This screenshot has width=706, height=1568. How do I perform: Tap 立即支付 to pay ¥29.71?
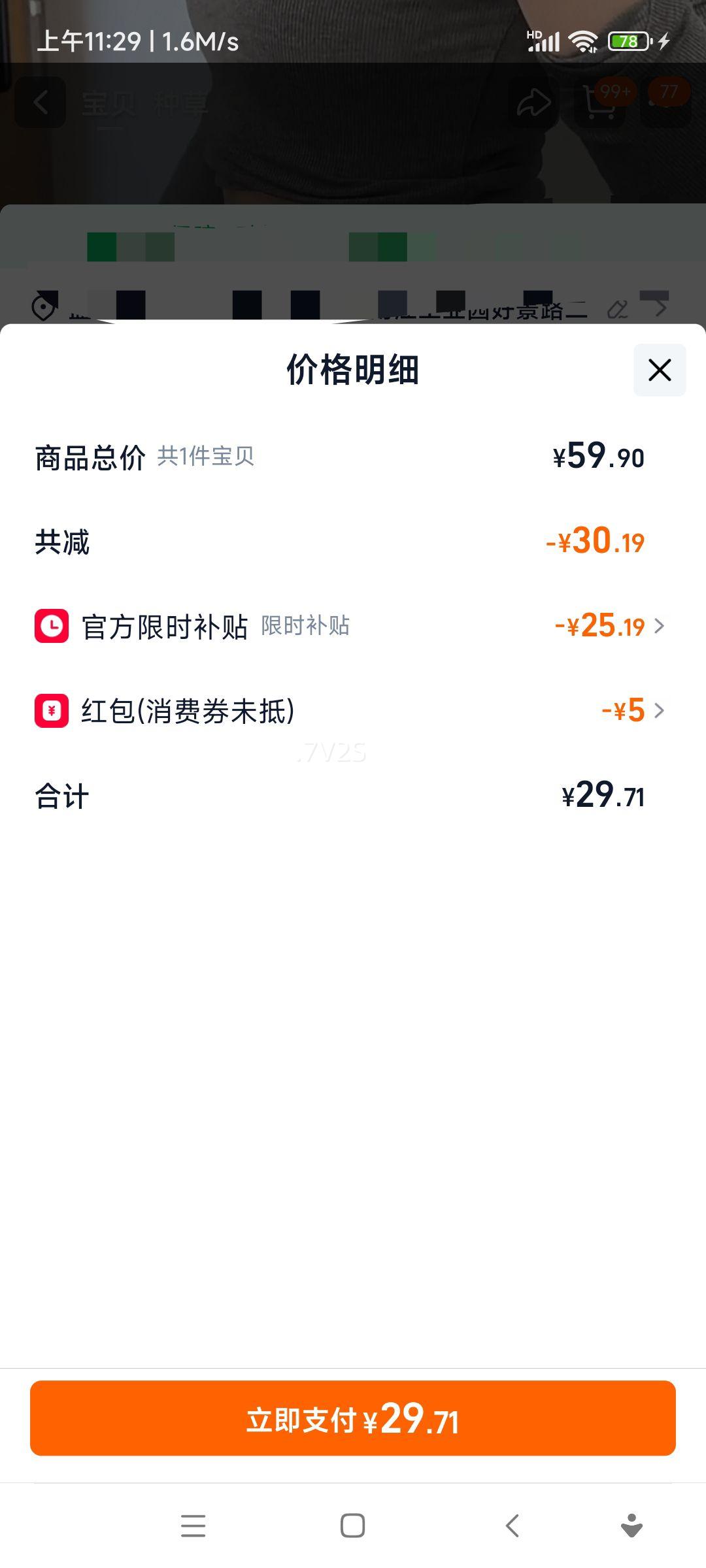(353, 1419)
